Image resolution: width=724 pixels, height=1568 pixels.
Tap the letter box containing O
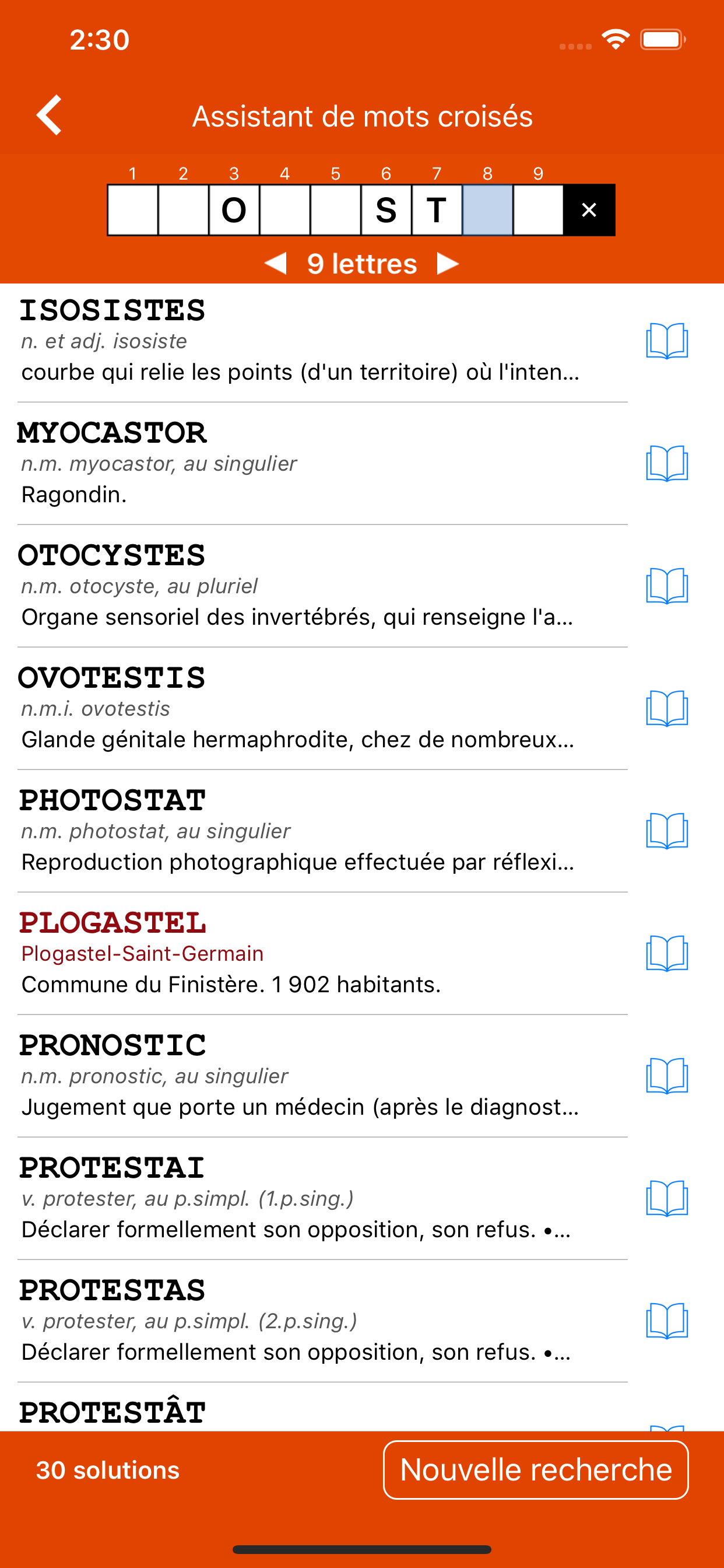(234, 210)
